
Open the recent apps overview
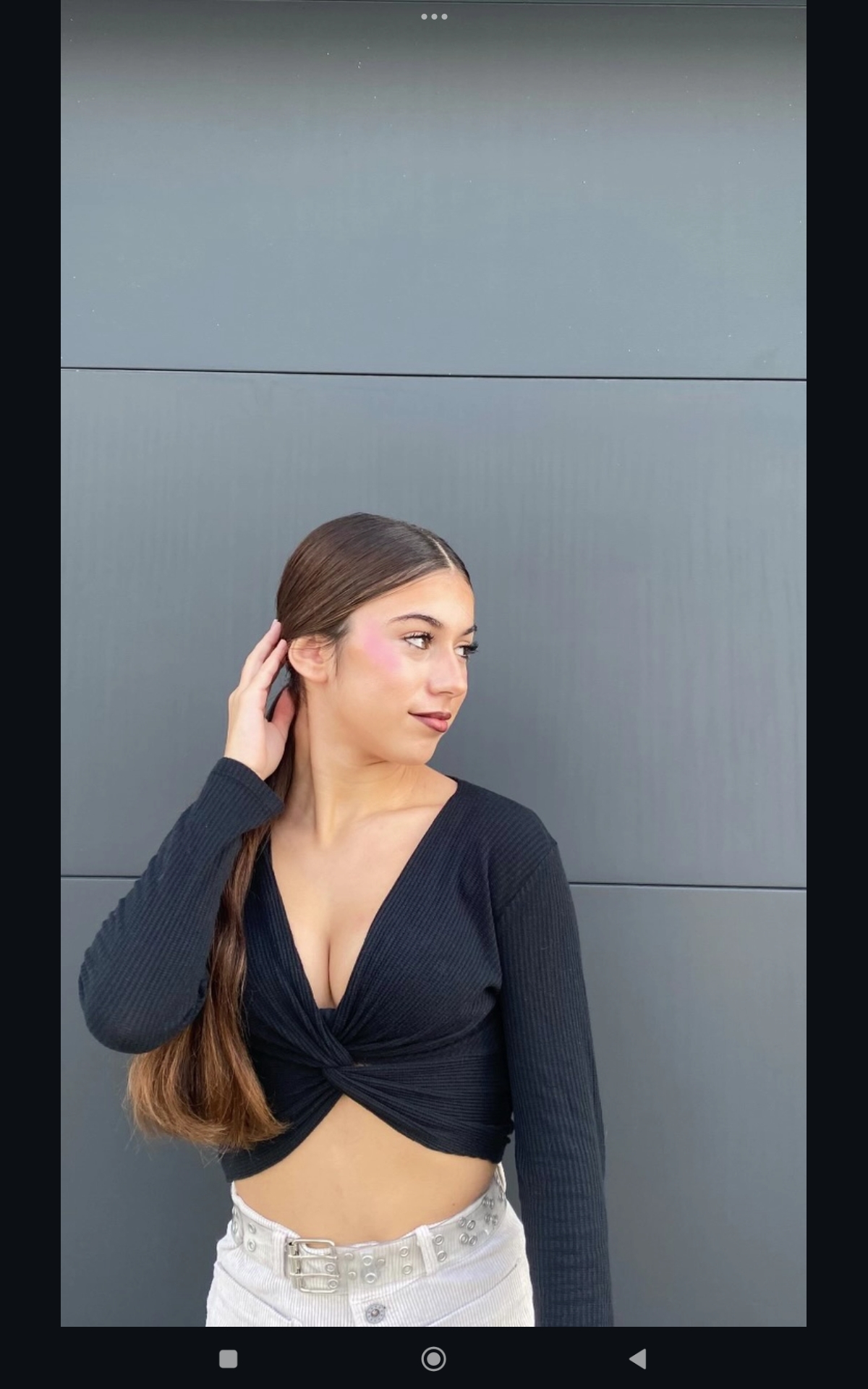click(x=229, y=1359)
